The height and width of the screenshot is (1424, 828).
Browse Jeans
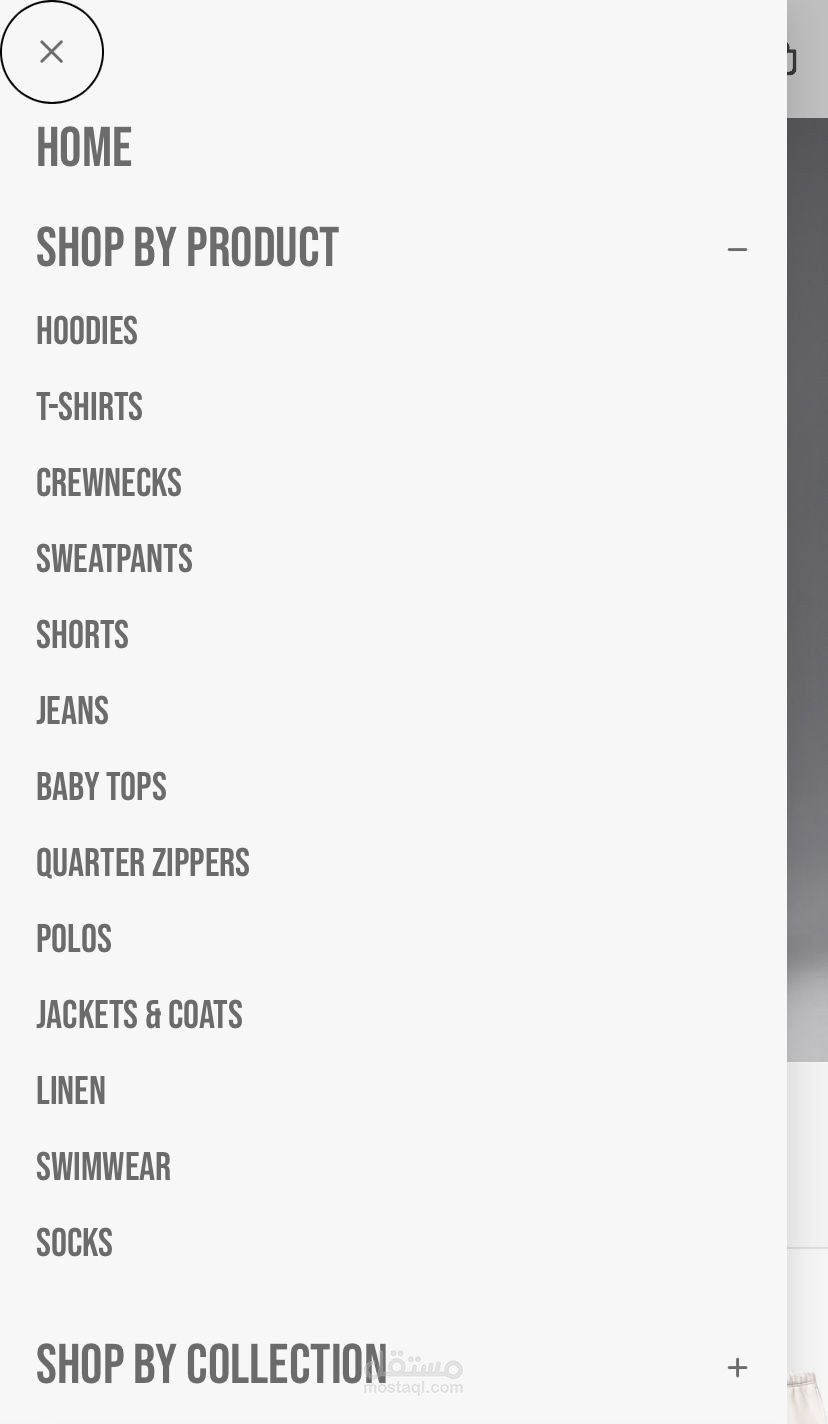coord(72,711)
